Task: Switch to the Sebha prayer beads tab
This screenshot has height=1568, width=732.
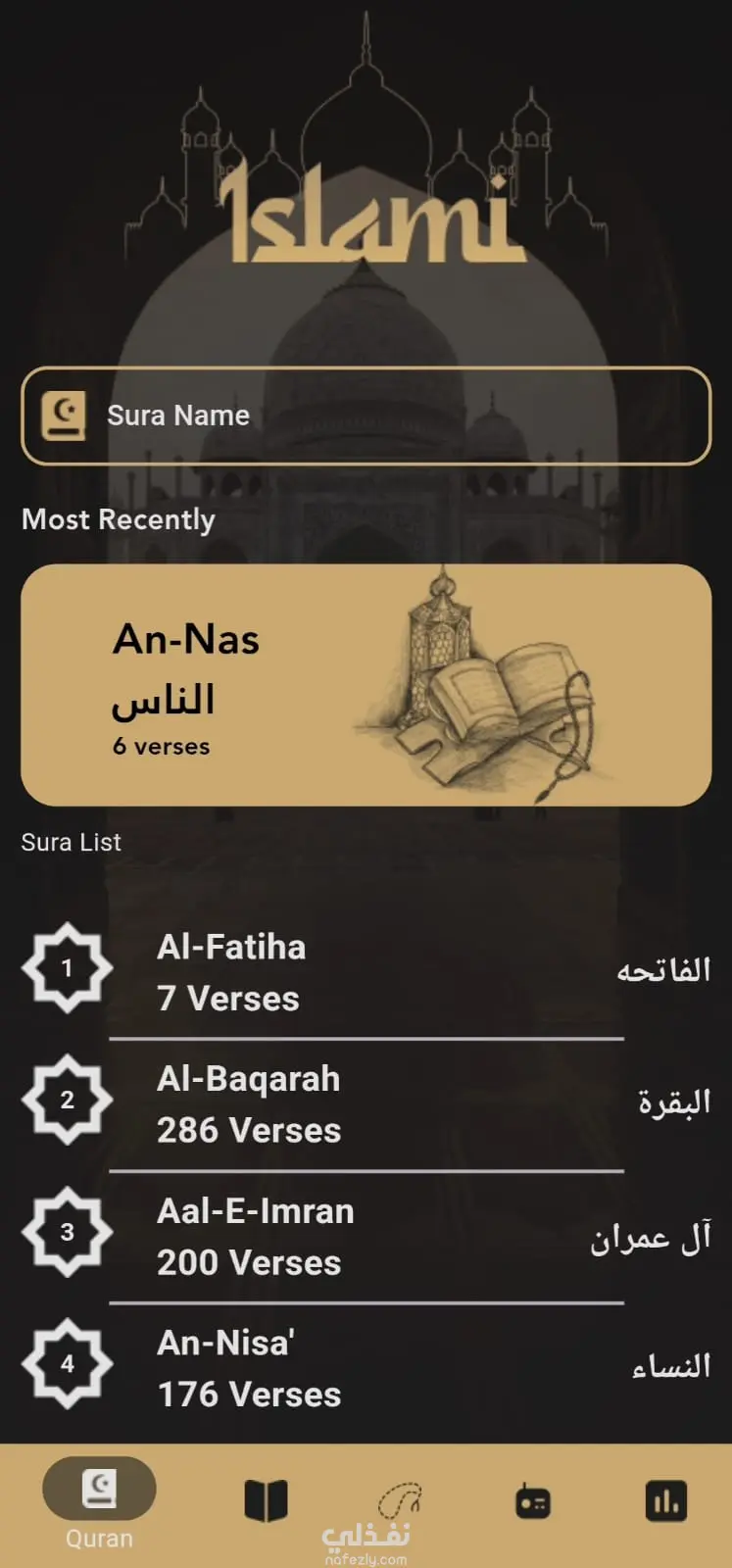Action: pyautogui.click(x=400, y=1500)
